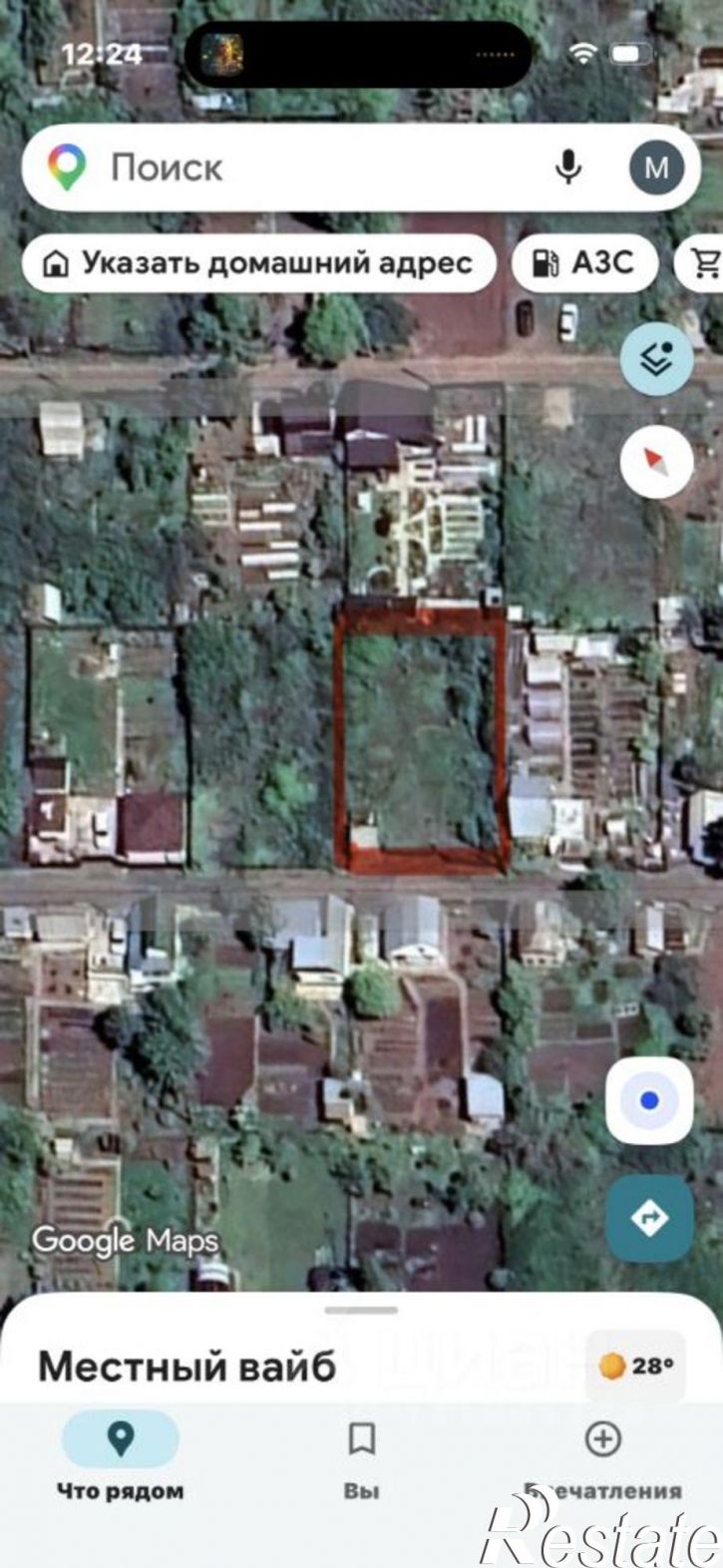
Task: Open the map layers button
Action: 656,360
